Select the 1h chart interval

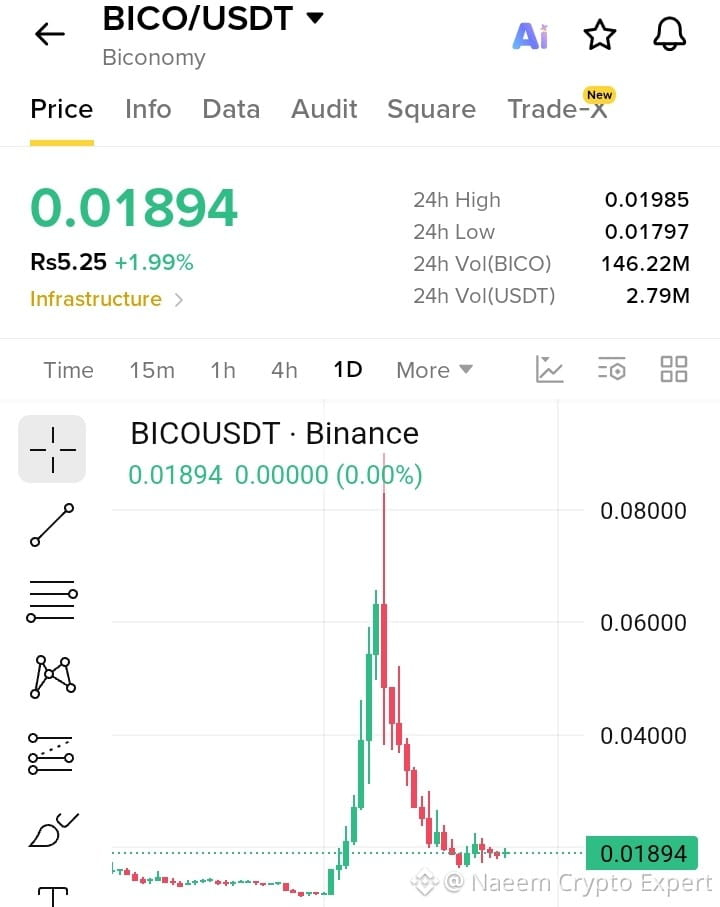[x=223, y=370]
